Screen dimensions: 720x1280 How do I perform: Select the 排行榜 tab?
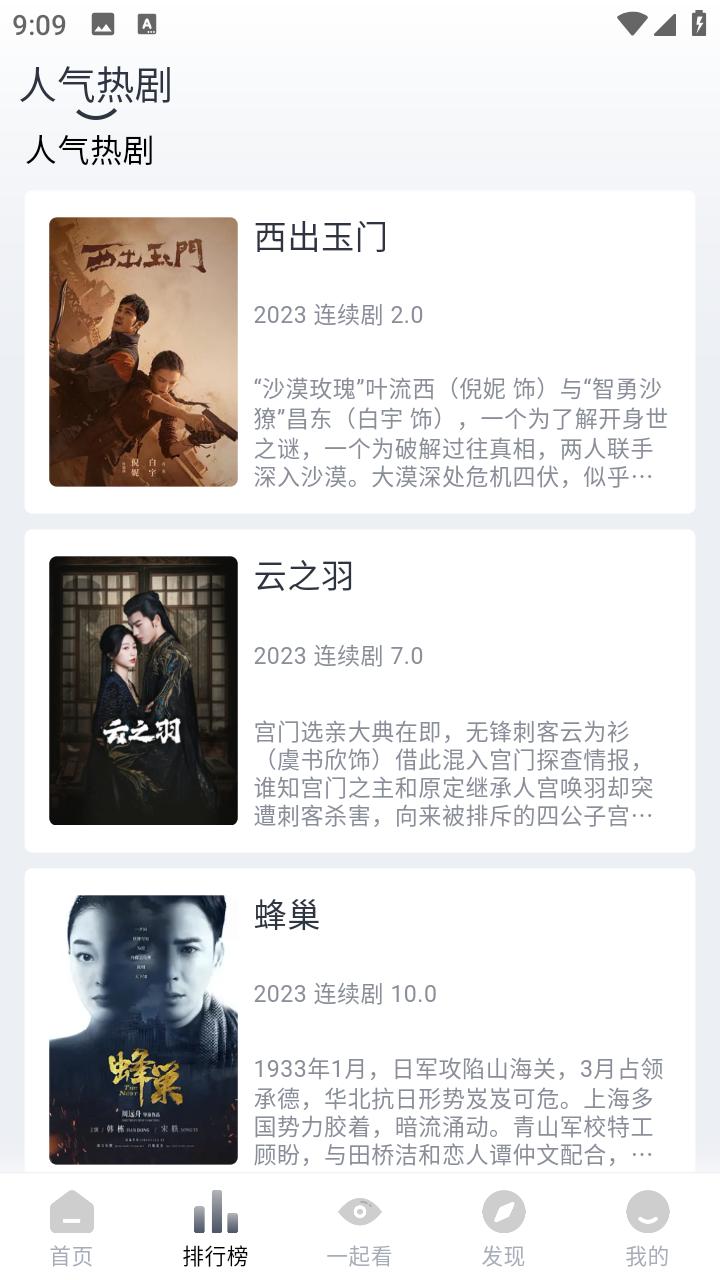(x=215, y=1228)
